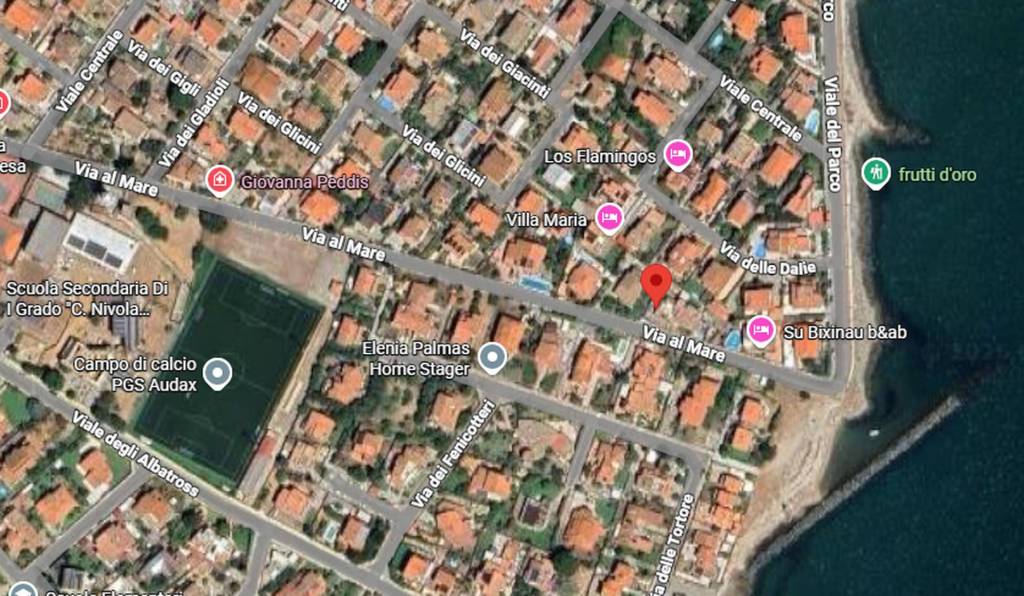Select the Elenia Palmas Home Stager marker
The image size is (1024, 596).
(491, 357)
